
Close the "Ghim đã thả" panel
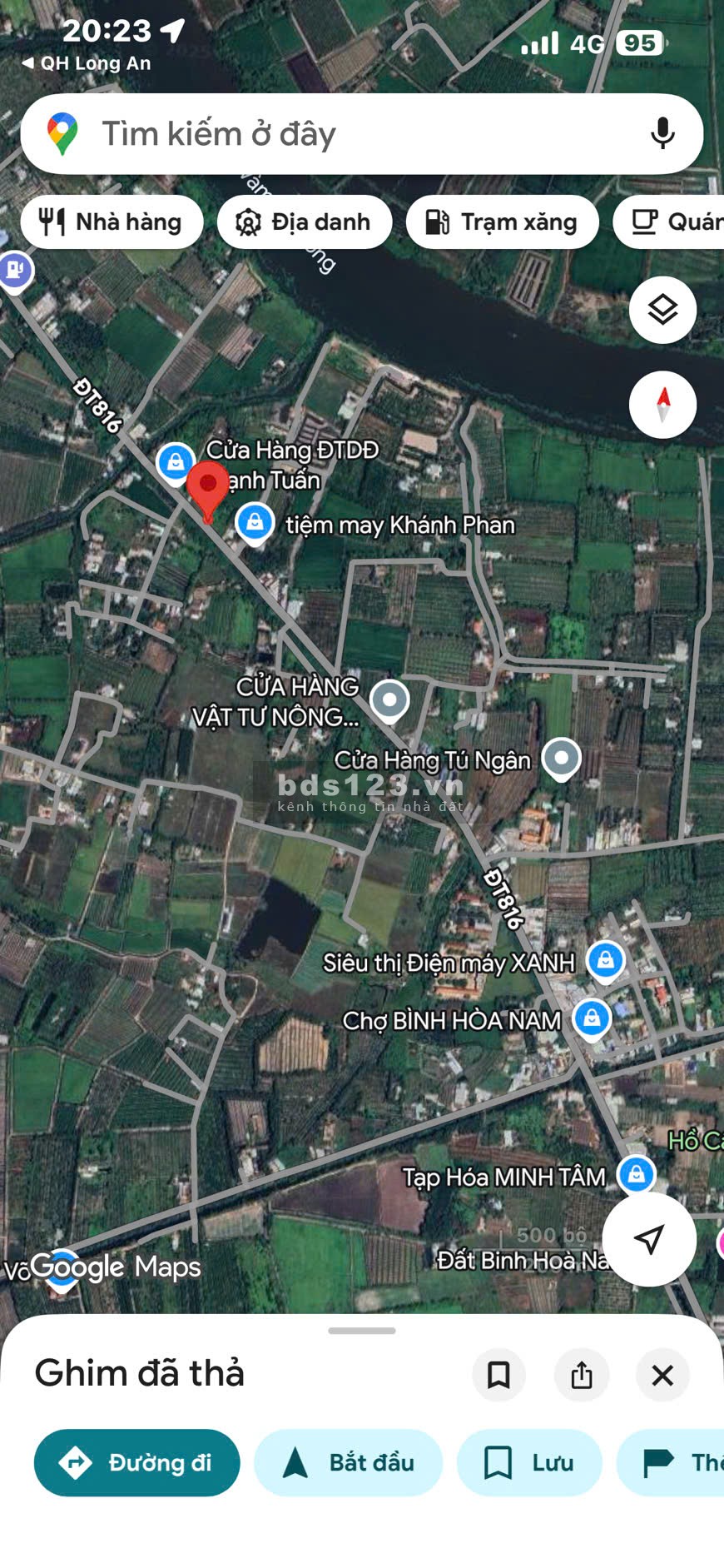(x=662, y=1375)
